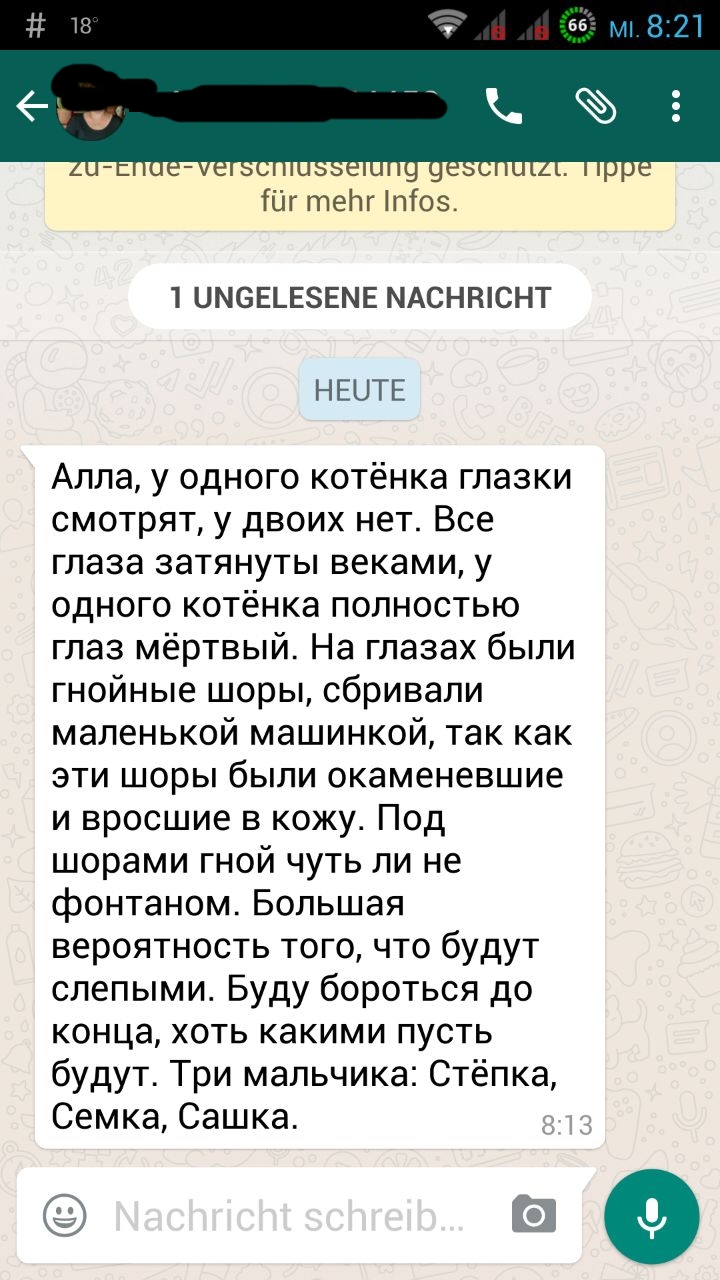
Task: Go back to the chat list
Action: point(32,107)
